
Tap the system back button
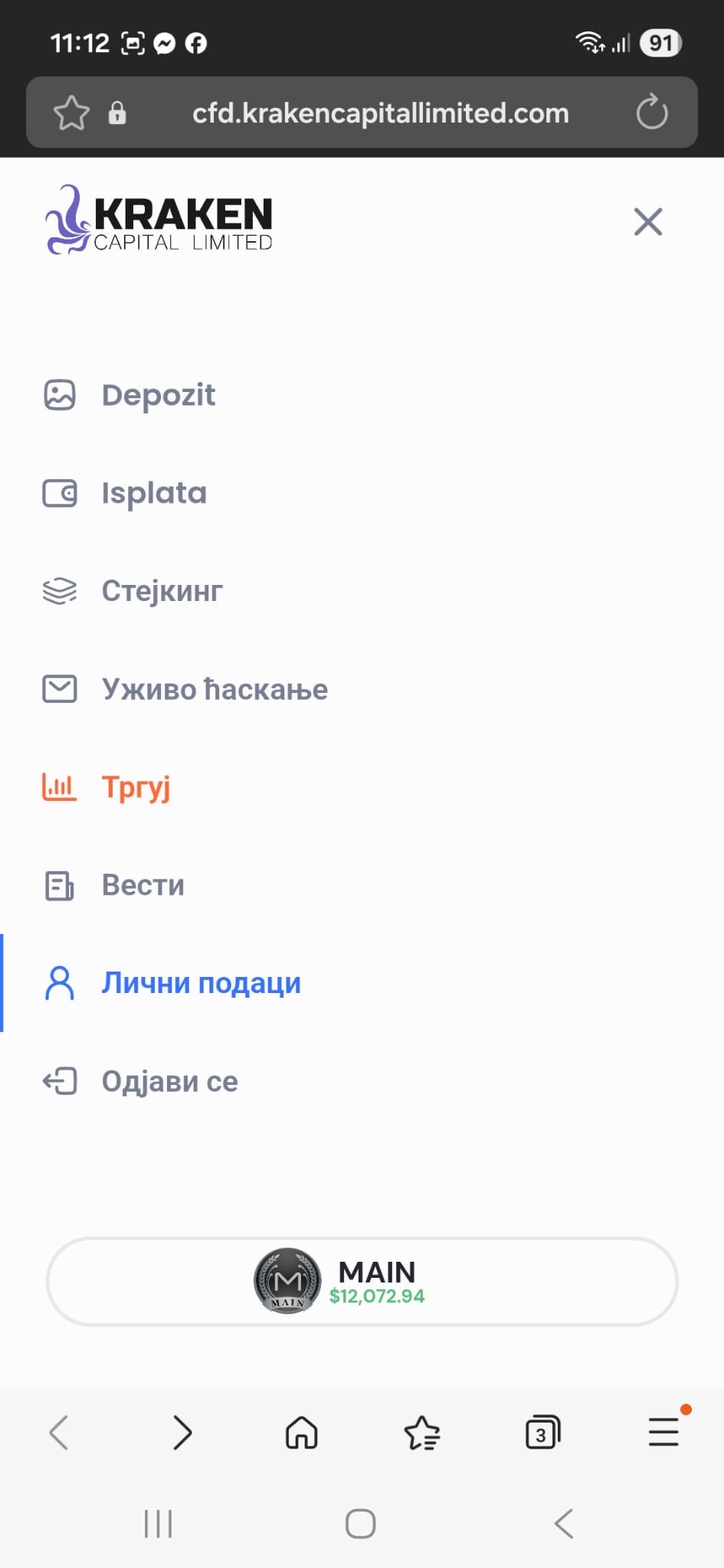click(x=564, y=1524)
